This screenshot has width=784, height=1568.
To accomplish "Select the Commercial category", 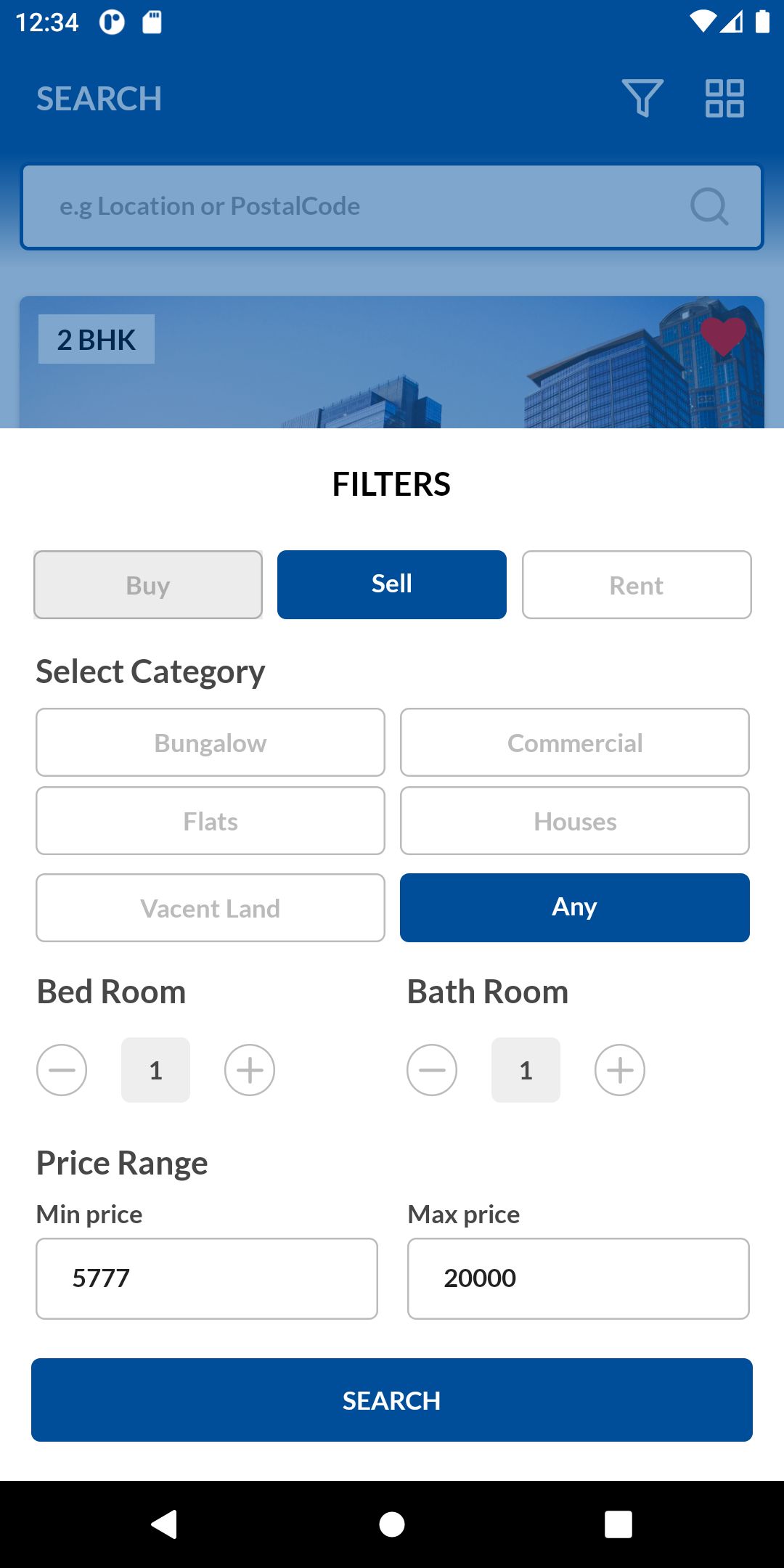I will (x=575, y=743).
